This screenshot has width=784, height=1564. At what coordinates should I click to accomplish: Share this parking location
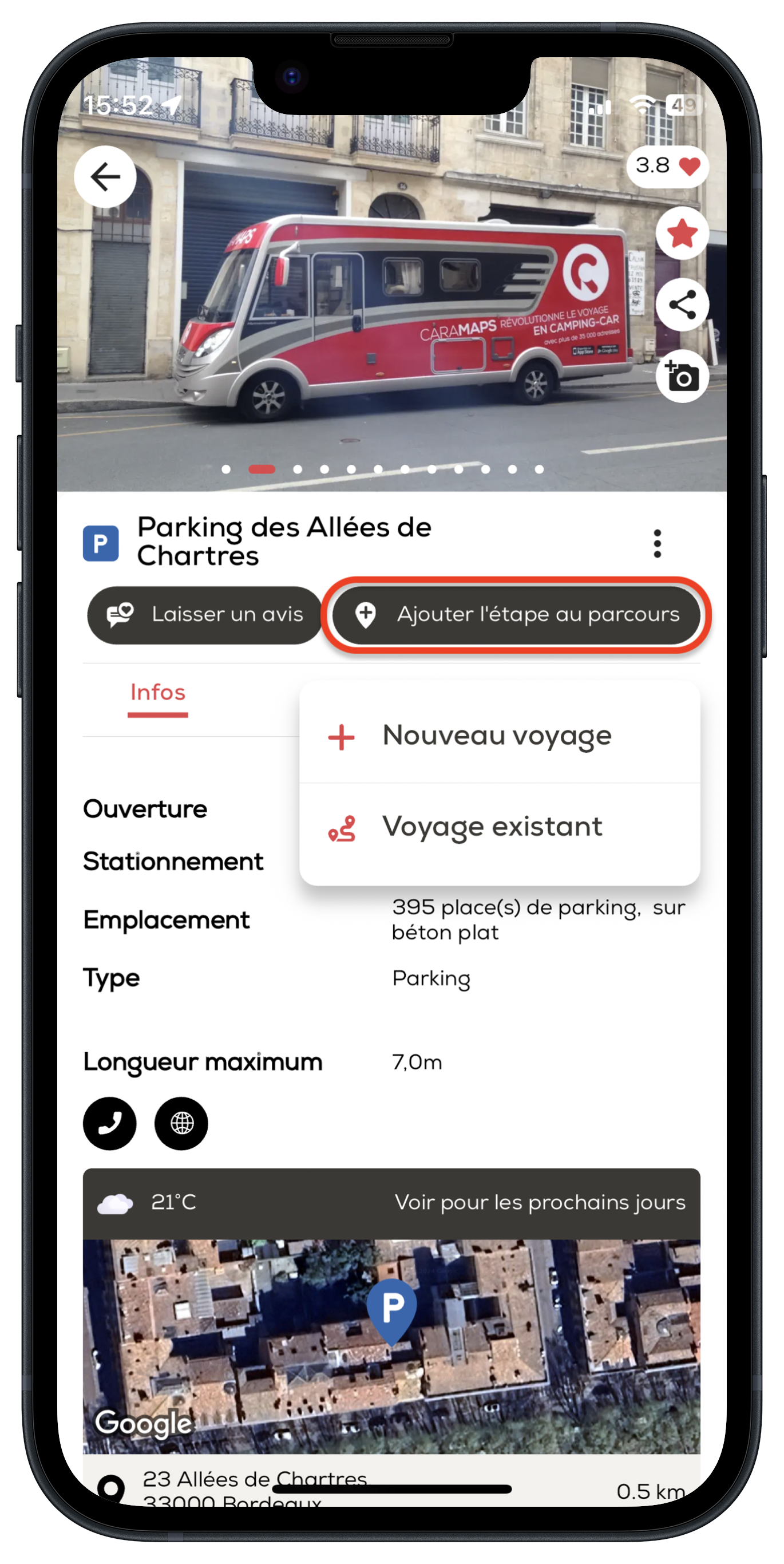(x=682, y=305)
